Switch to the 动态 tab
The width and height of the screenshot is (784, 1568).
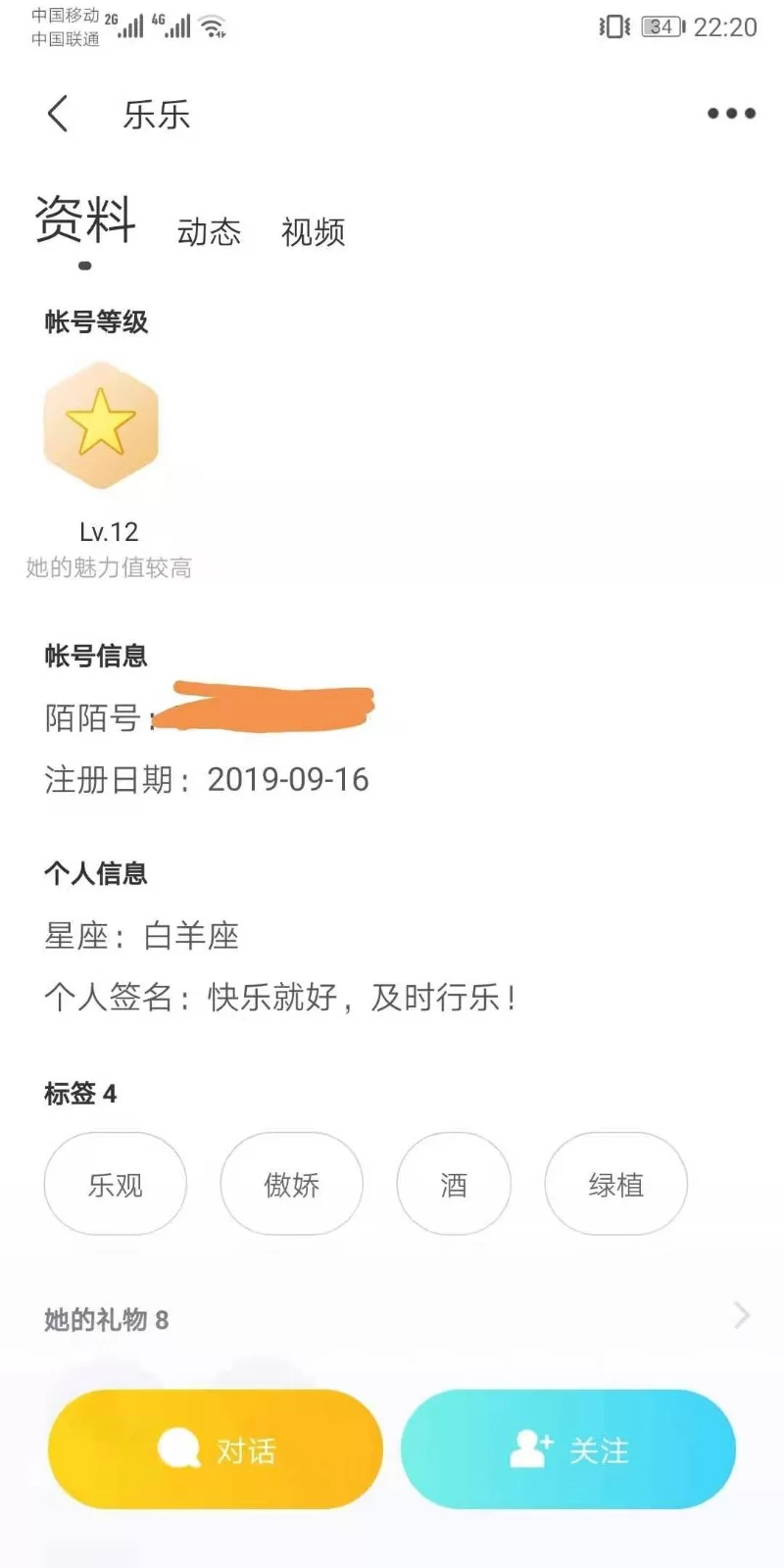click(x=209, y=232)
